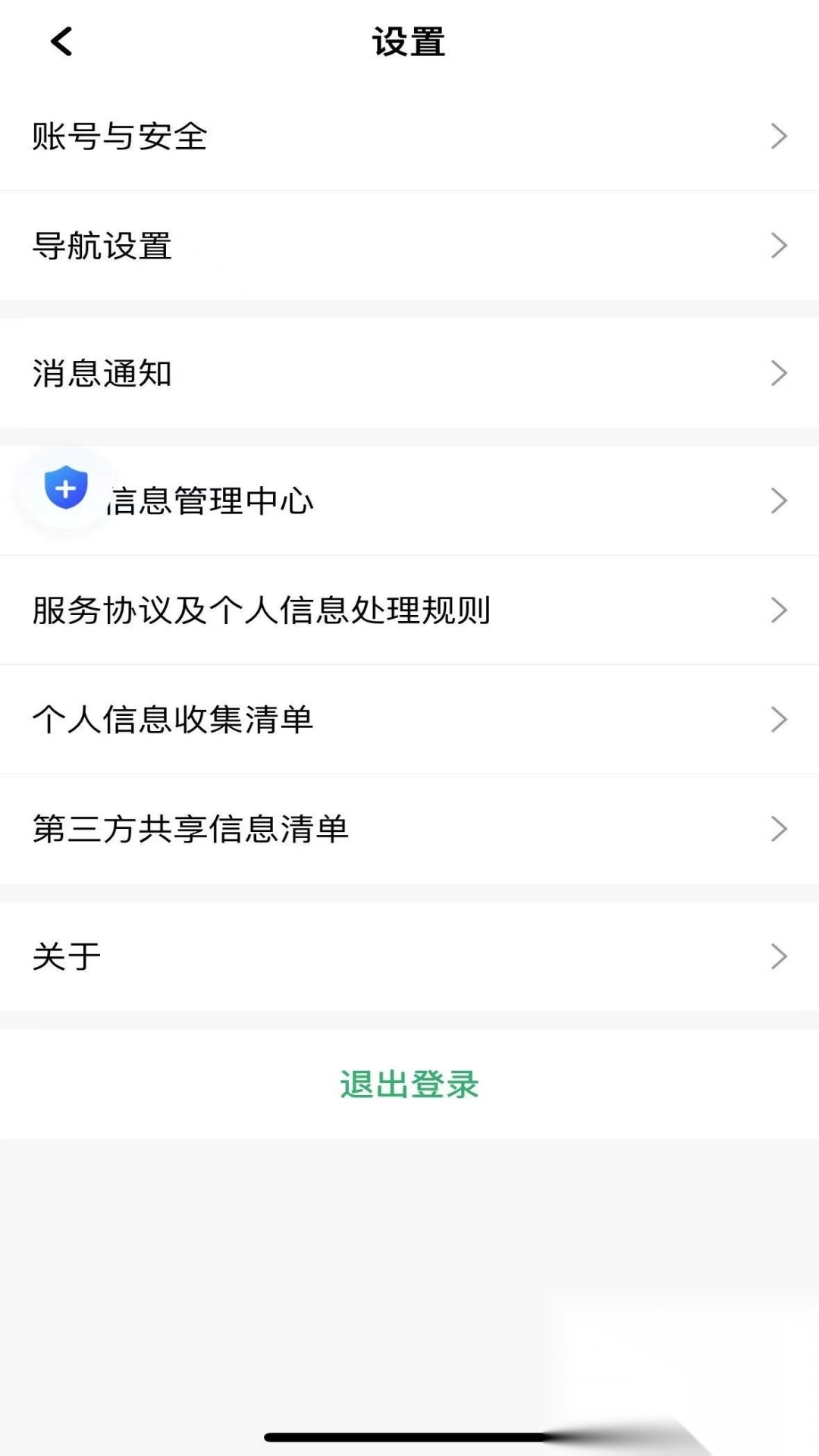Click the blue shield icon beside 信息管理中心

coord(67,489)
